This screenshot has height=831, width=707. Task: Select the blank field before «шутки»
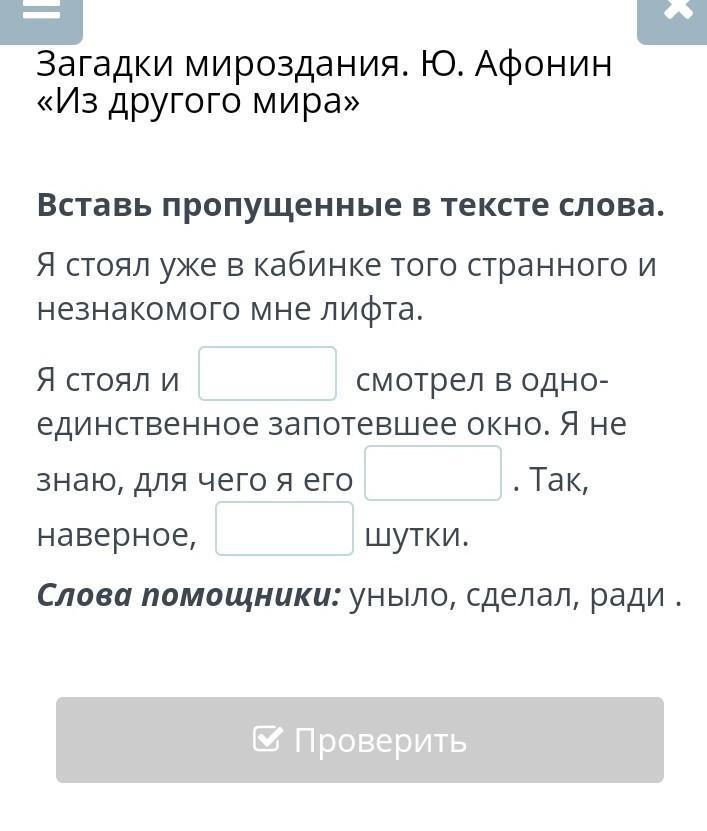tap(285, 529)
